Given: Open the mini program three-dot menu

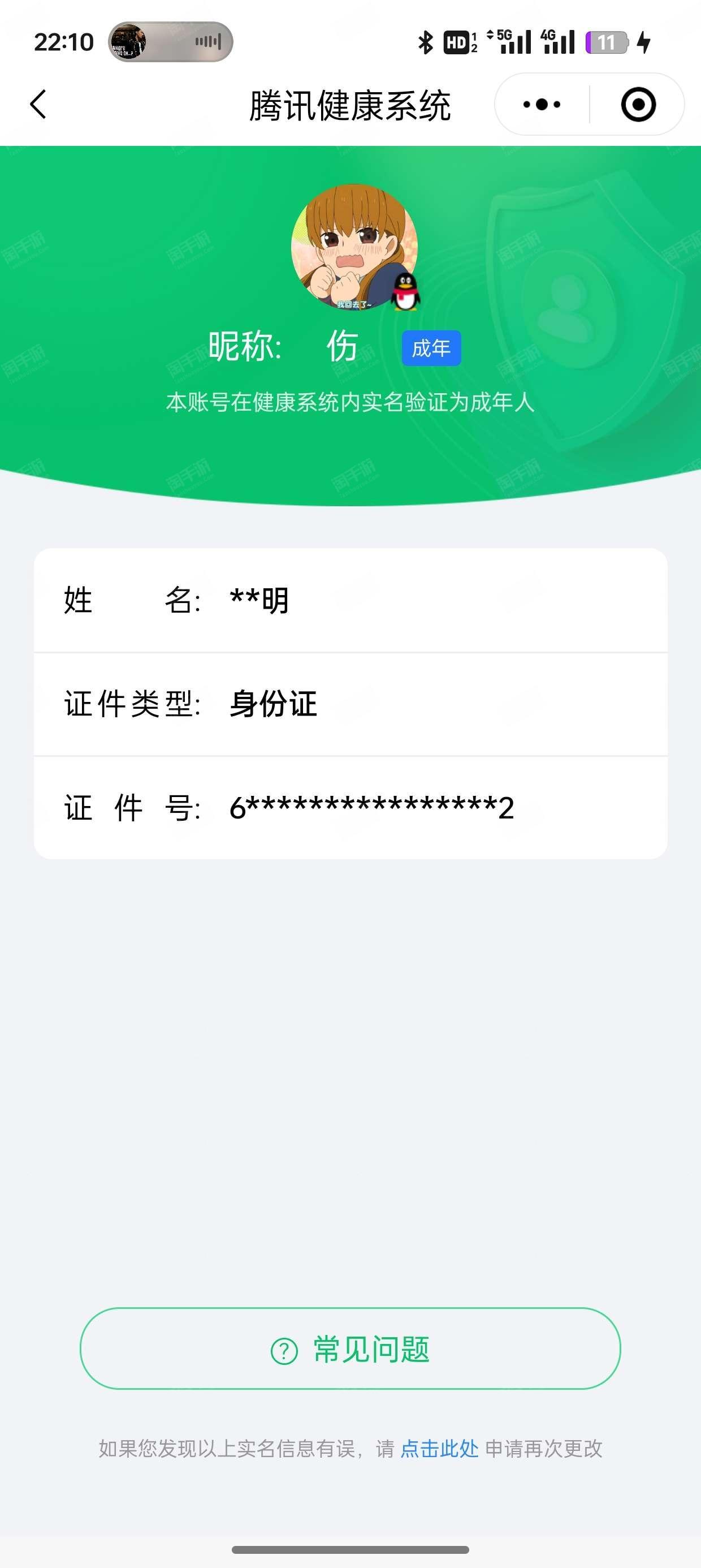Looking at the screenshot, I should 542,104.
